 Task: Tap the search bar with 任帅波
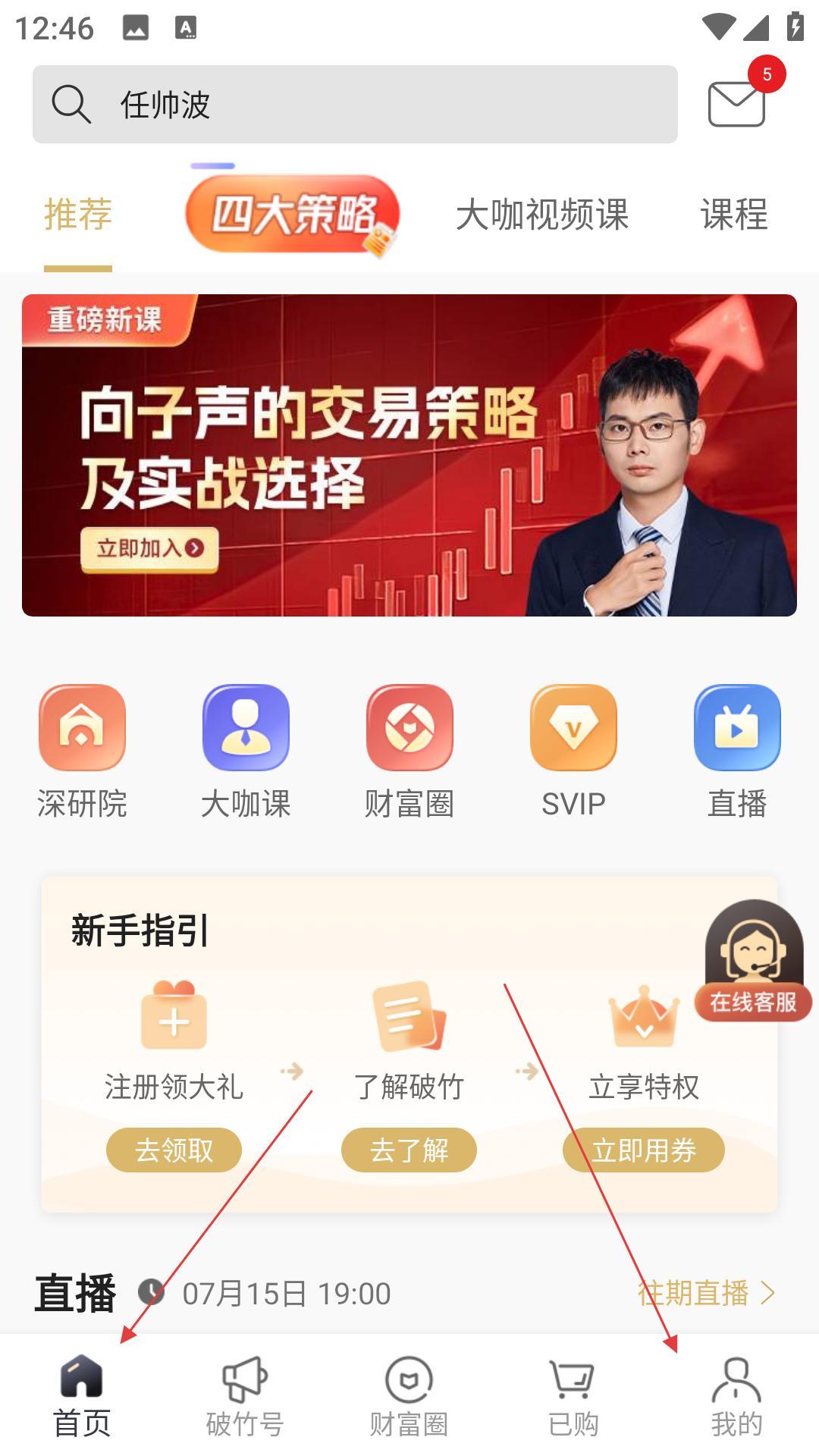[355, 104]
